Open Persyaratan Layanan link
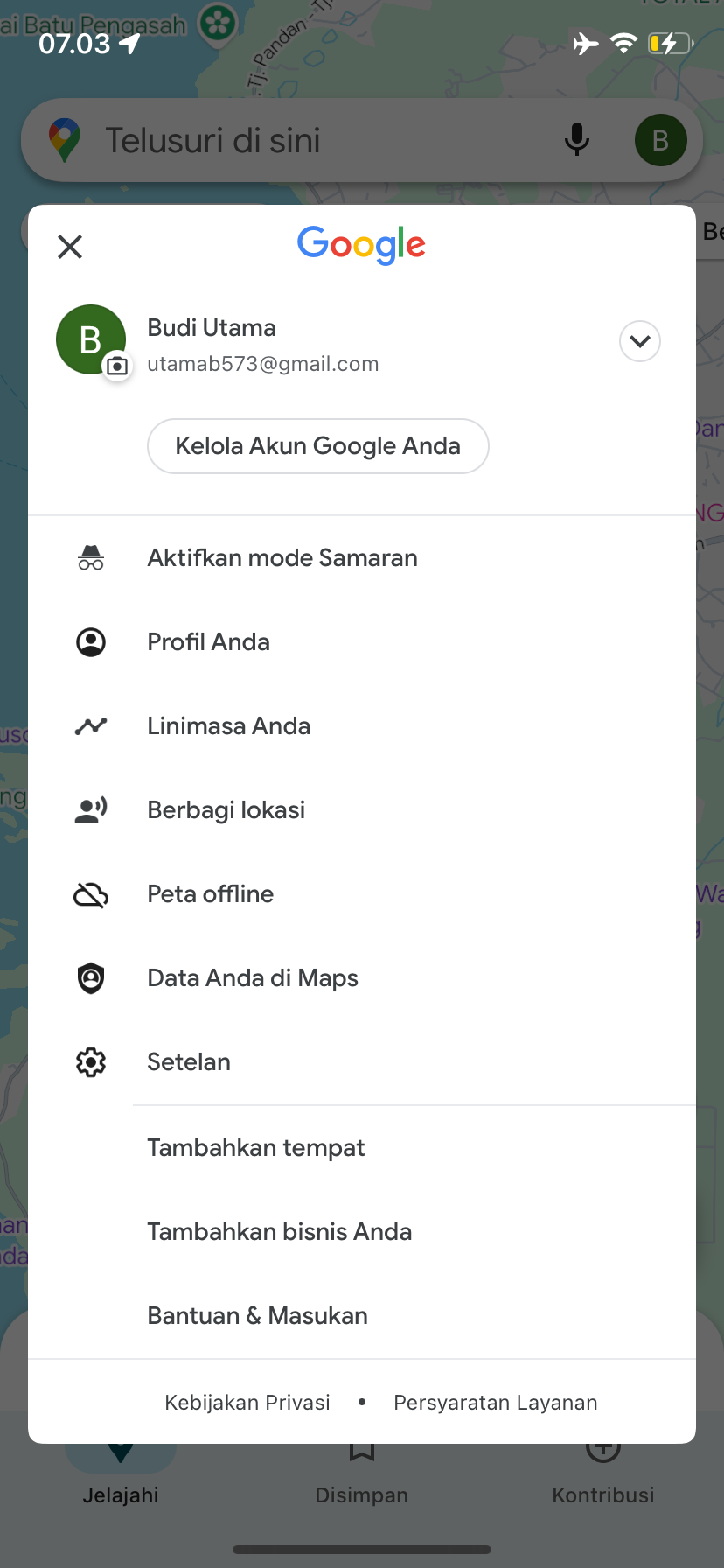 [x=496, y=1403]
